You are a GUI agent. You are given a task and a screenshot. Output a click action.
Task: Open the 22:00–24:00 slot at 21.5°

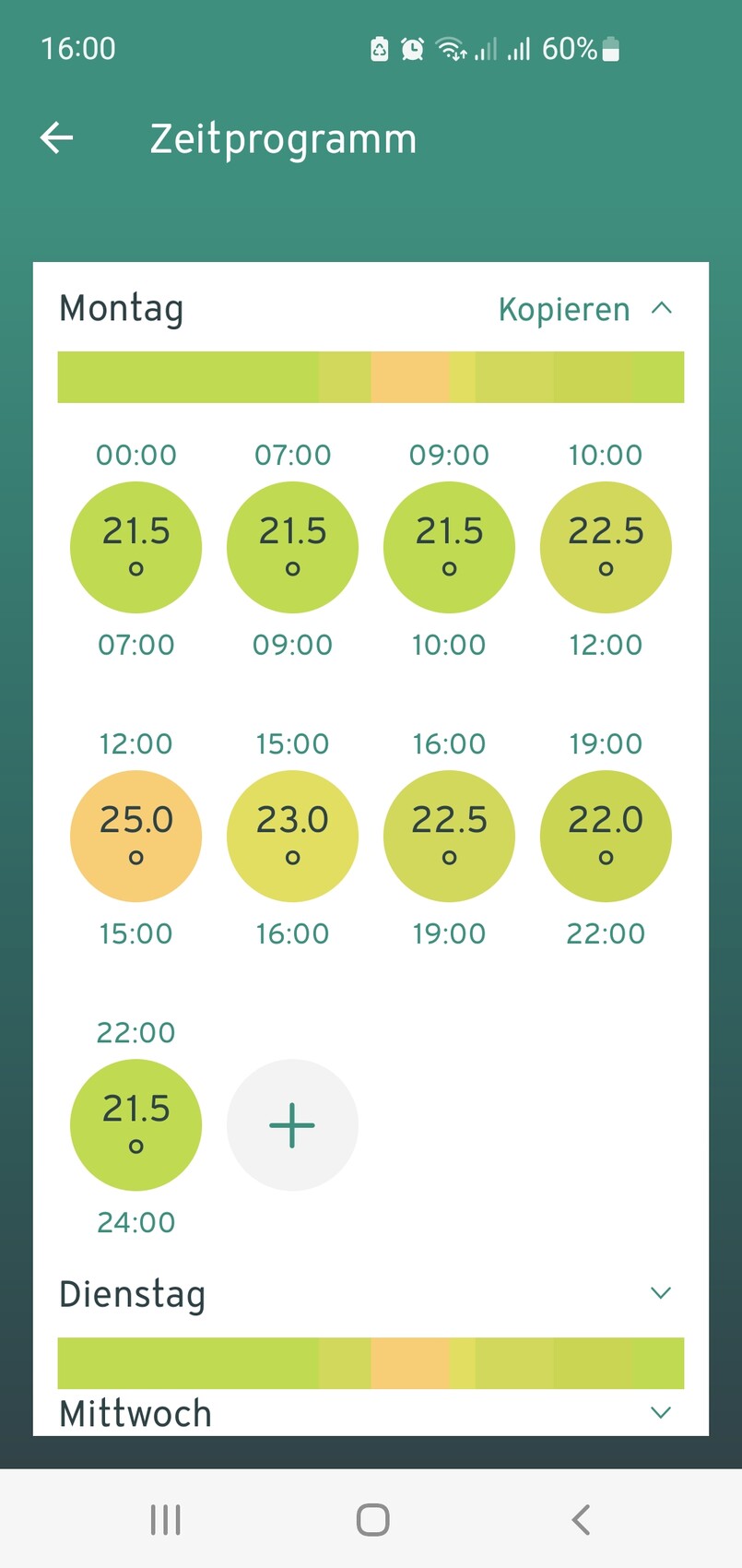[135, 1124]
